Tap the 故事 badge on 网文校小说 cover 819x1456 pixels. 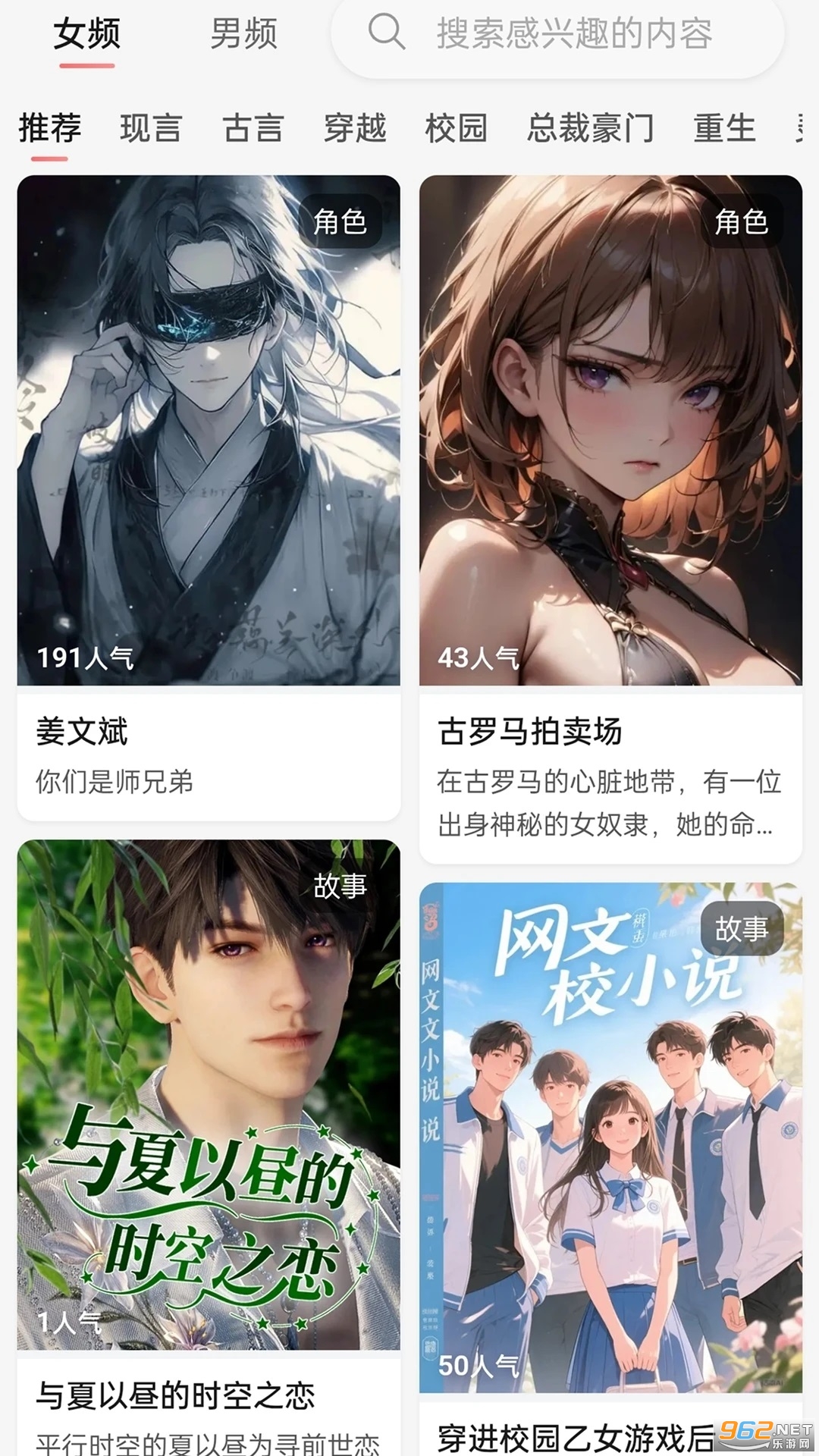(x=741, y=927)
